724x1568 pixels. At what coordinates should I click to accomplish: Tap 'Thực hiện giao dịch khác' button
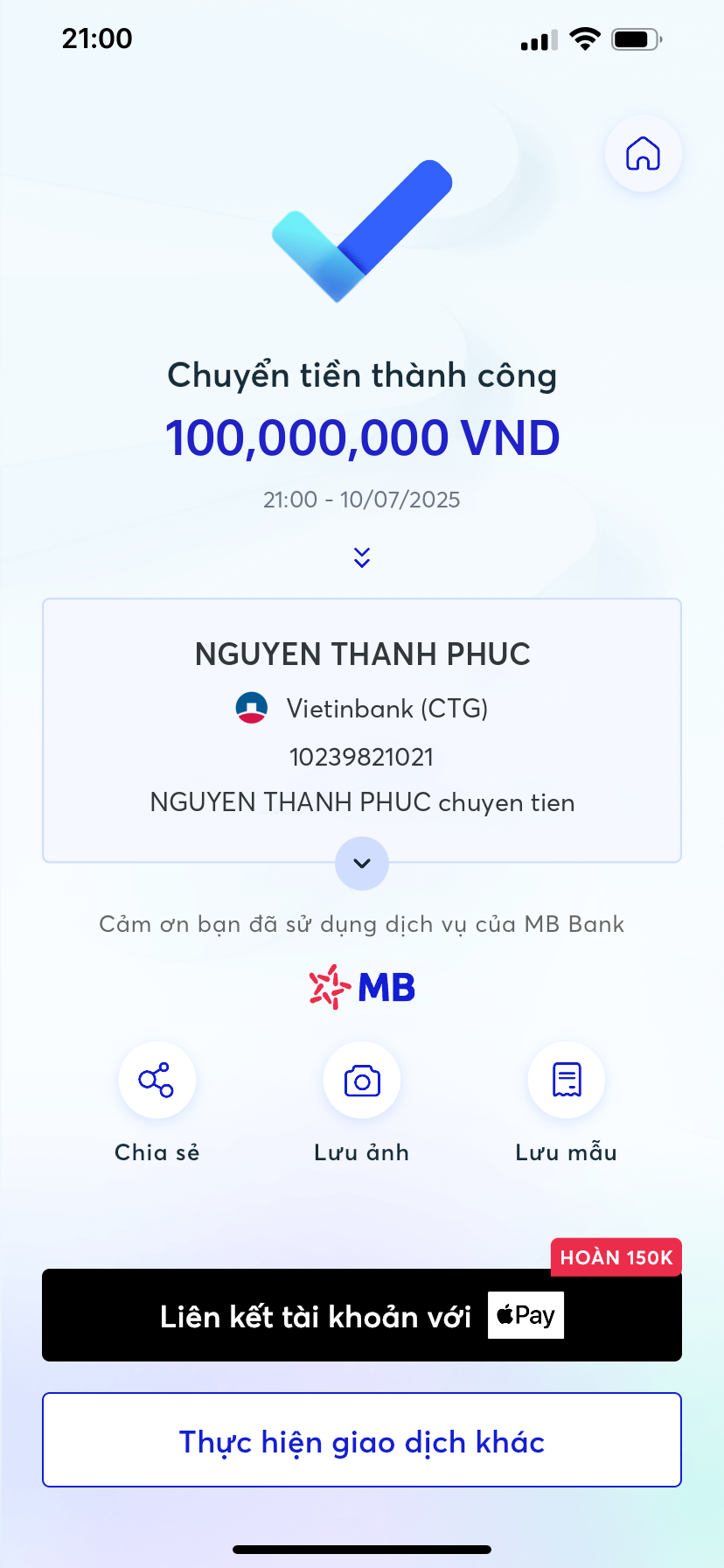[361, 1439]
